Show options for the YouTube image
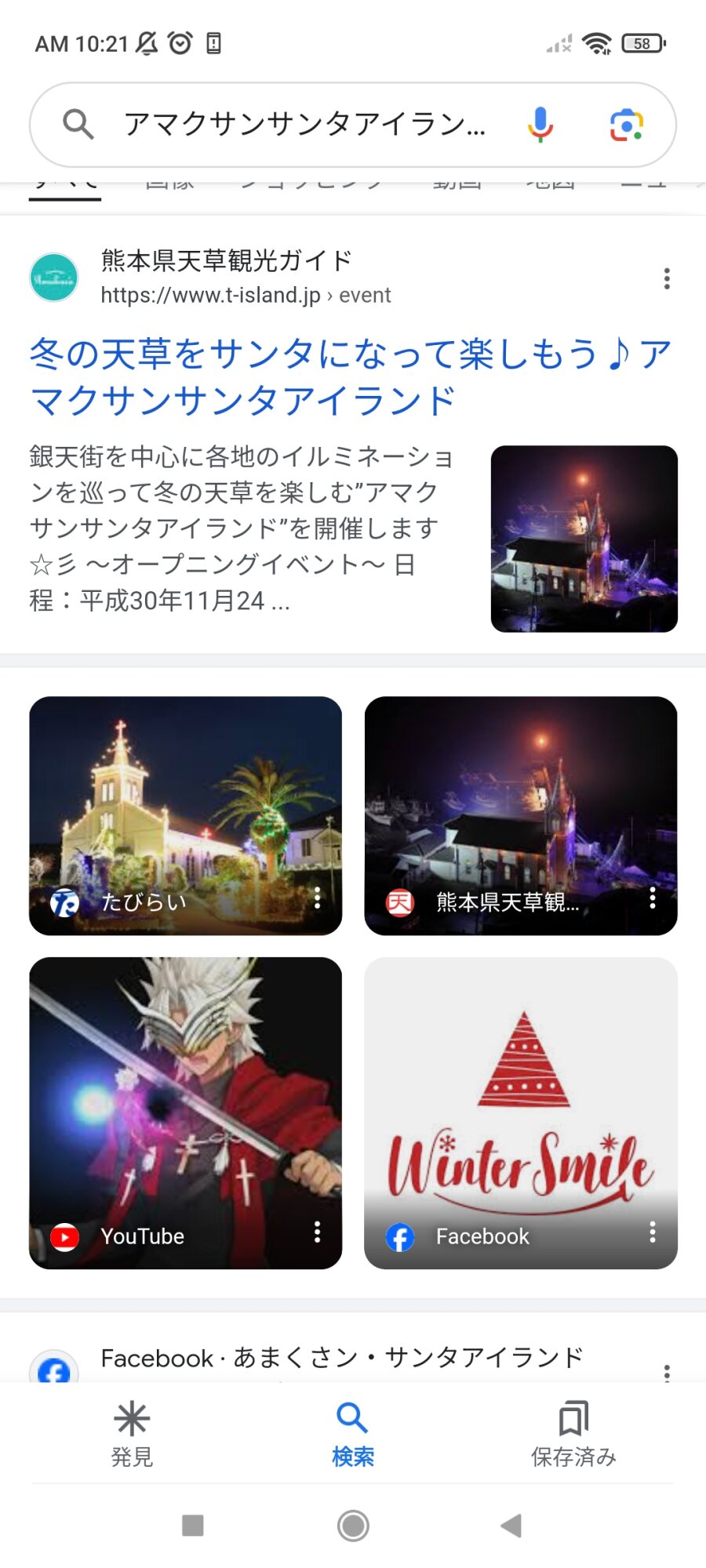Image resolution: width=706 pixels, height=1568 pixels. click(x=317, y=1232)
